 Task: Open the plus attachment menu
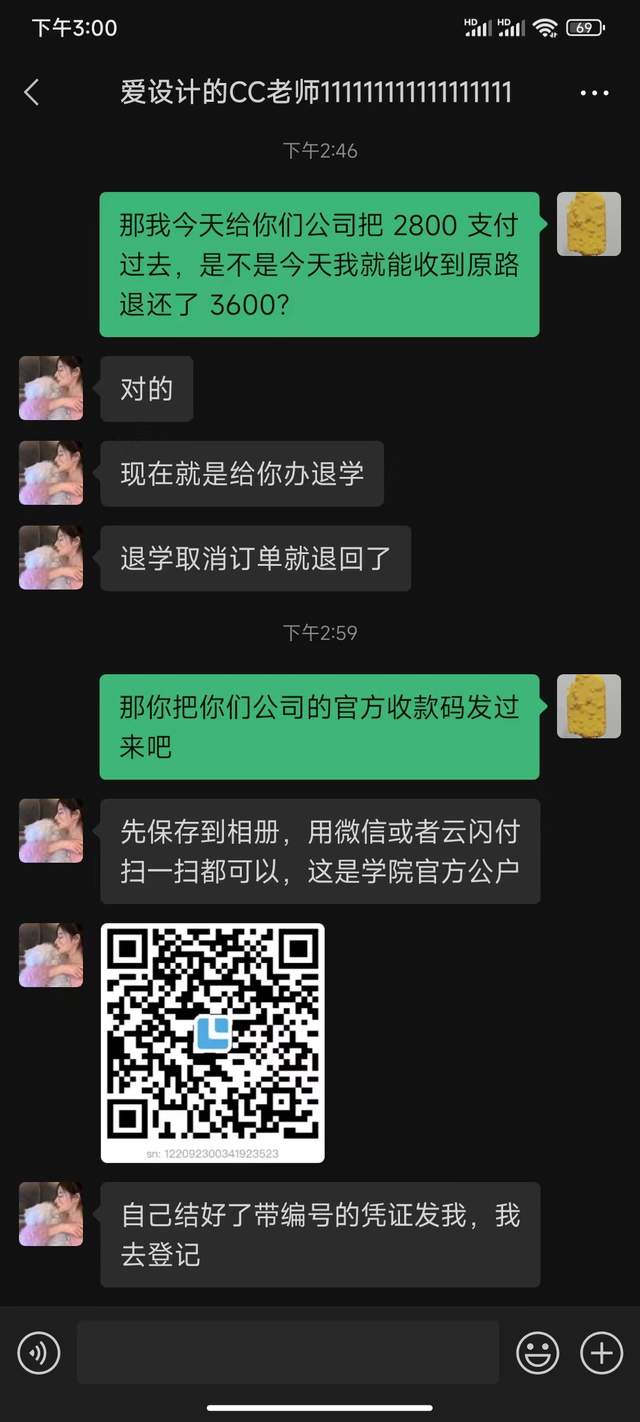601,1353
